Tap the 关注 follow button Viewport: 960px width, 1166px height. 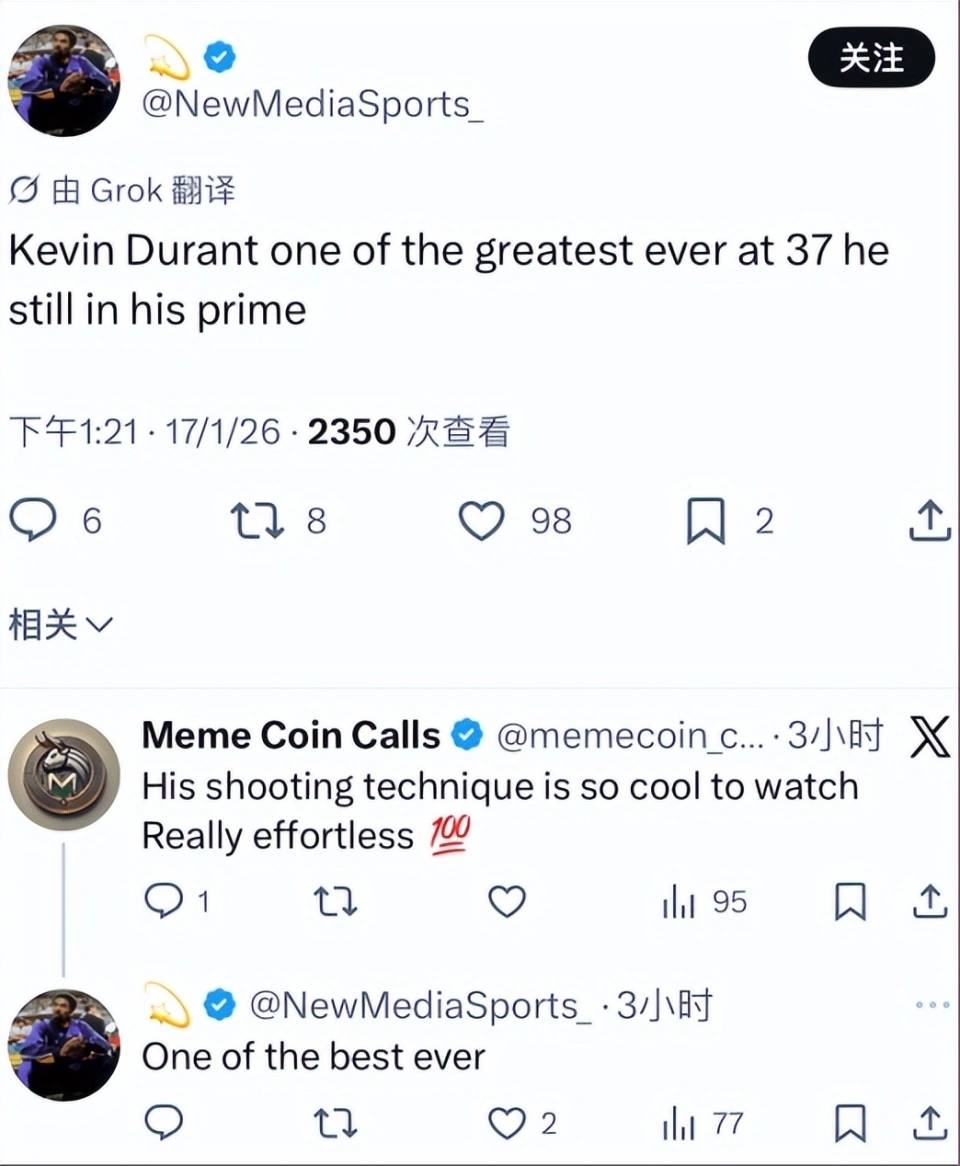coord(870,58)
